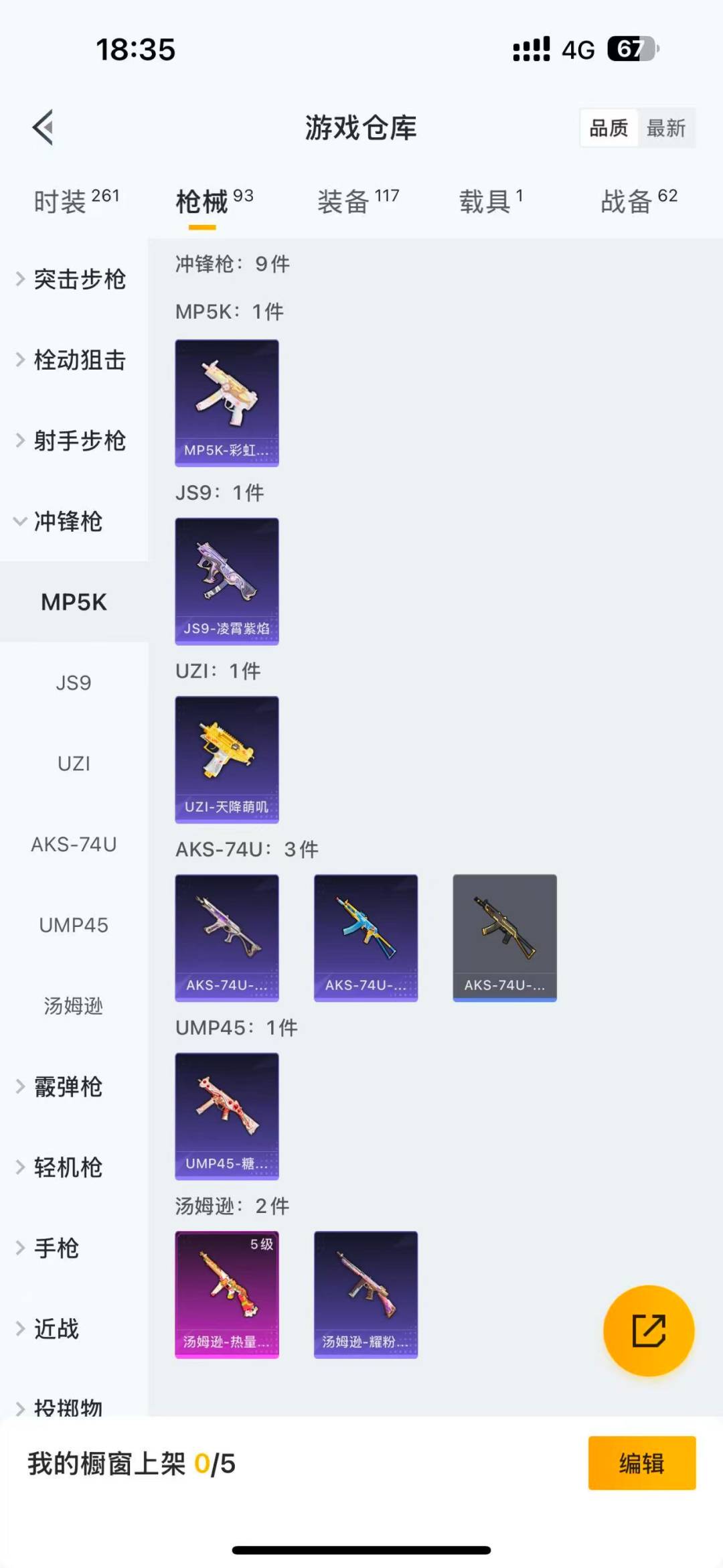The width and height of the screenshot is (723, 1568).
Task: Tap the back arrow icon
Action: click(x=42, y=127)
